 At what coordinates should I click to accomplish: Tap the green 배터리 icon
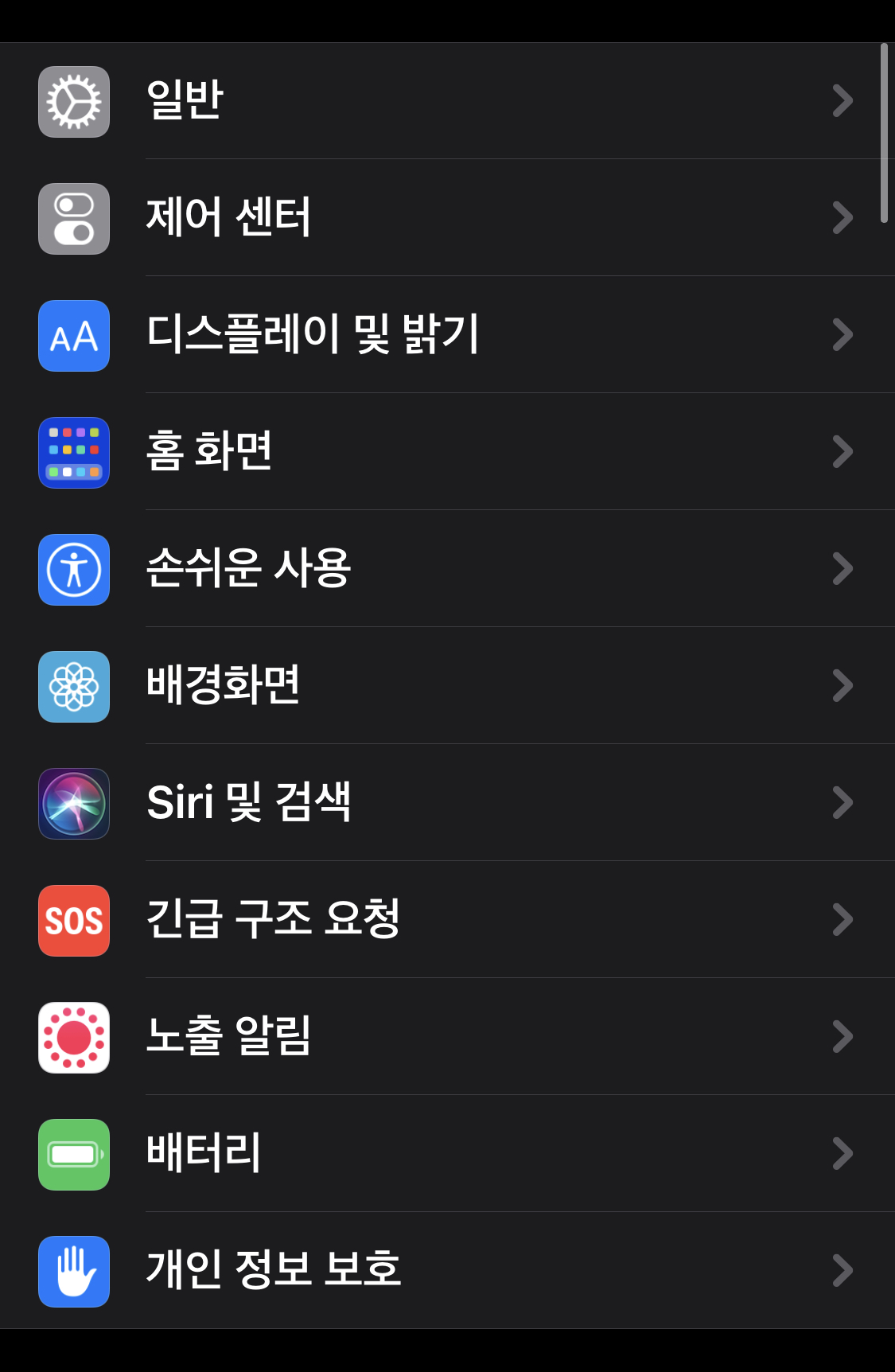coord(73,1153)
